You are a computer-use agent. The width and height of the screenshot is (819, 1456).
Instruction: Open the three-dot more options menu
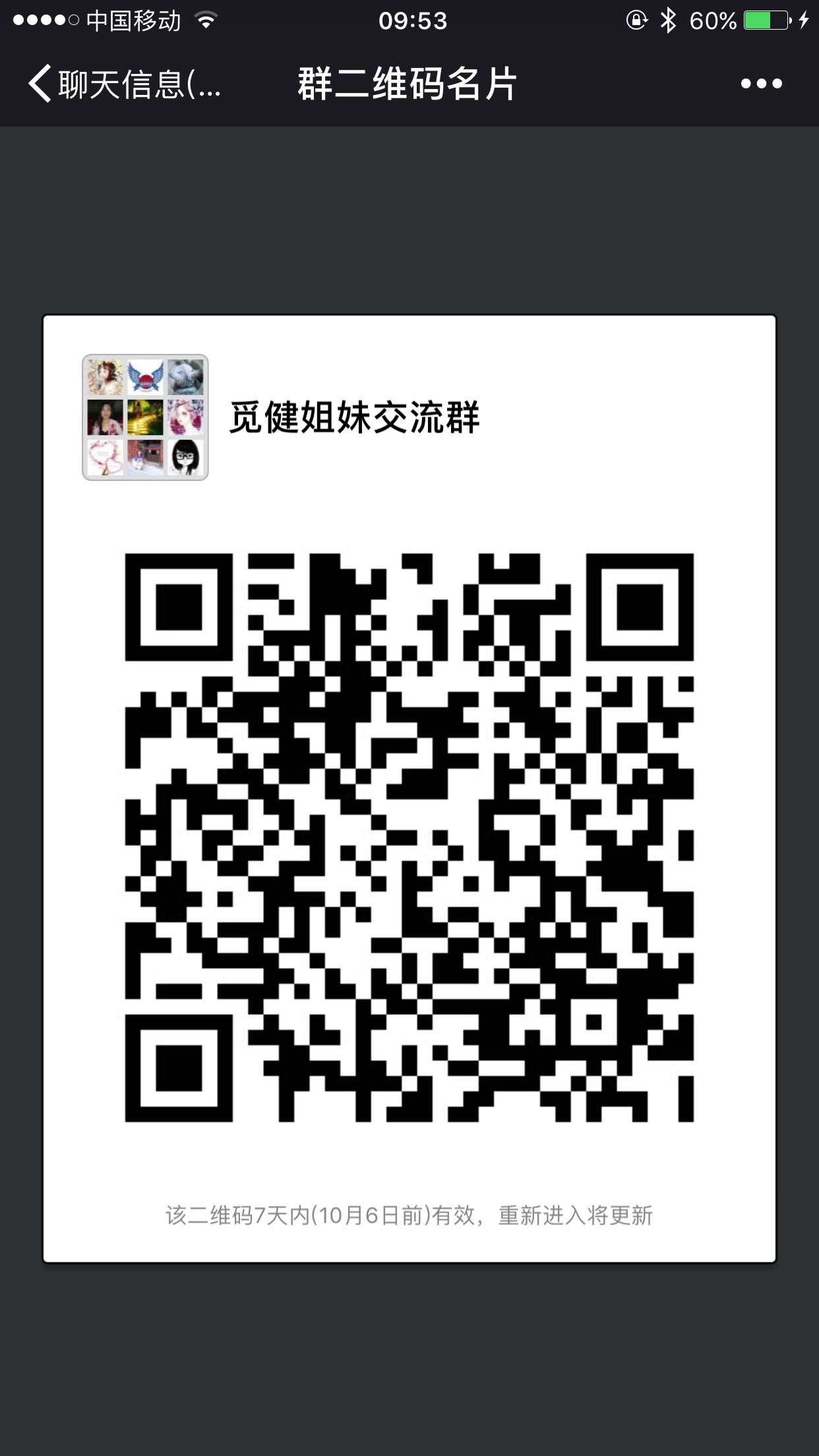pos(762,84)
